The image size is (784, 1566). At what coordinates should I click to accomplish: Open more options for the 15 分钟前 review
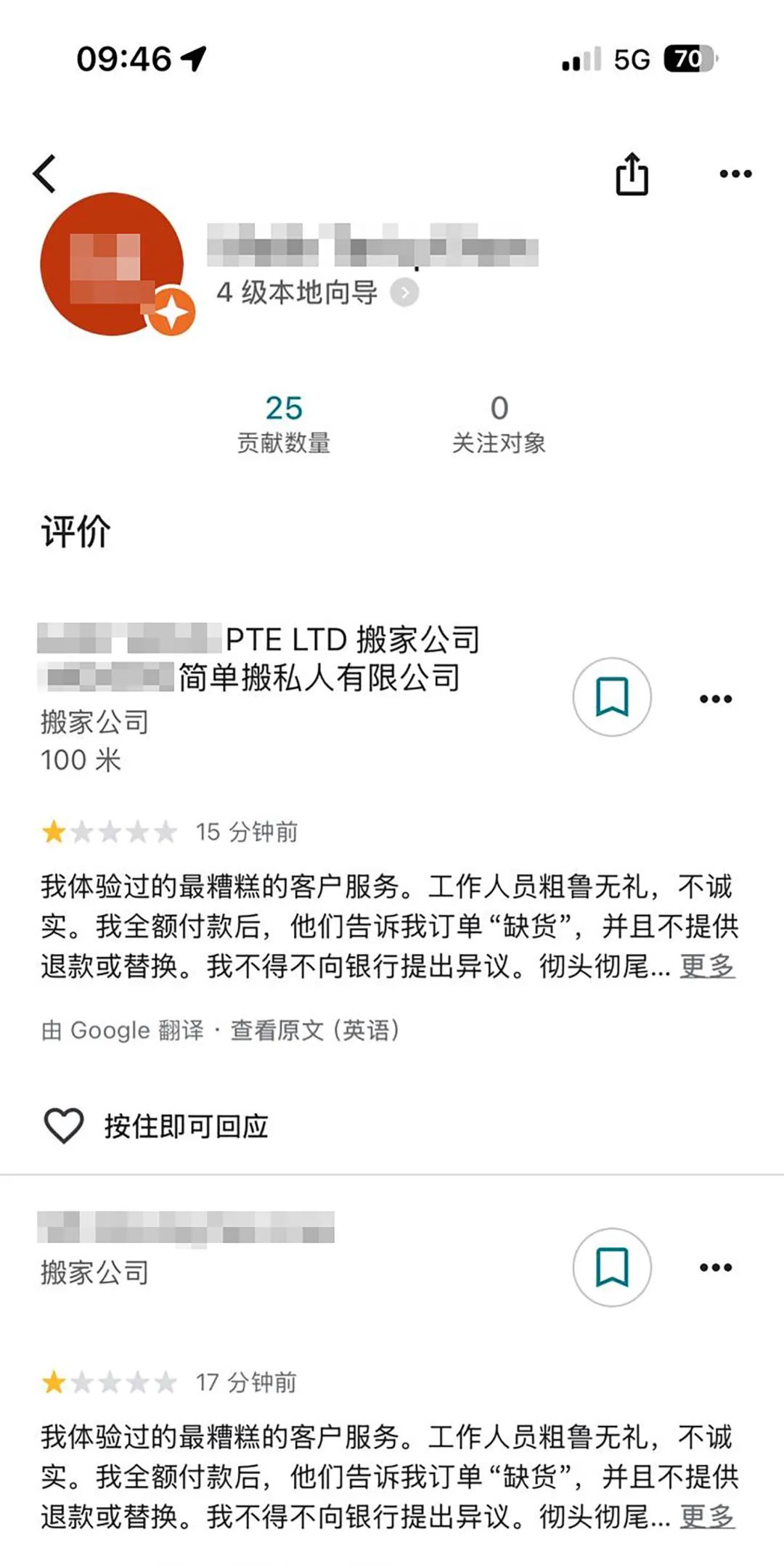coord(715,699)
